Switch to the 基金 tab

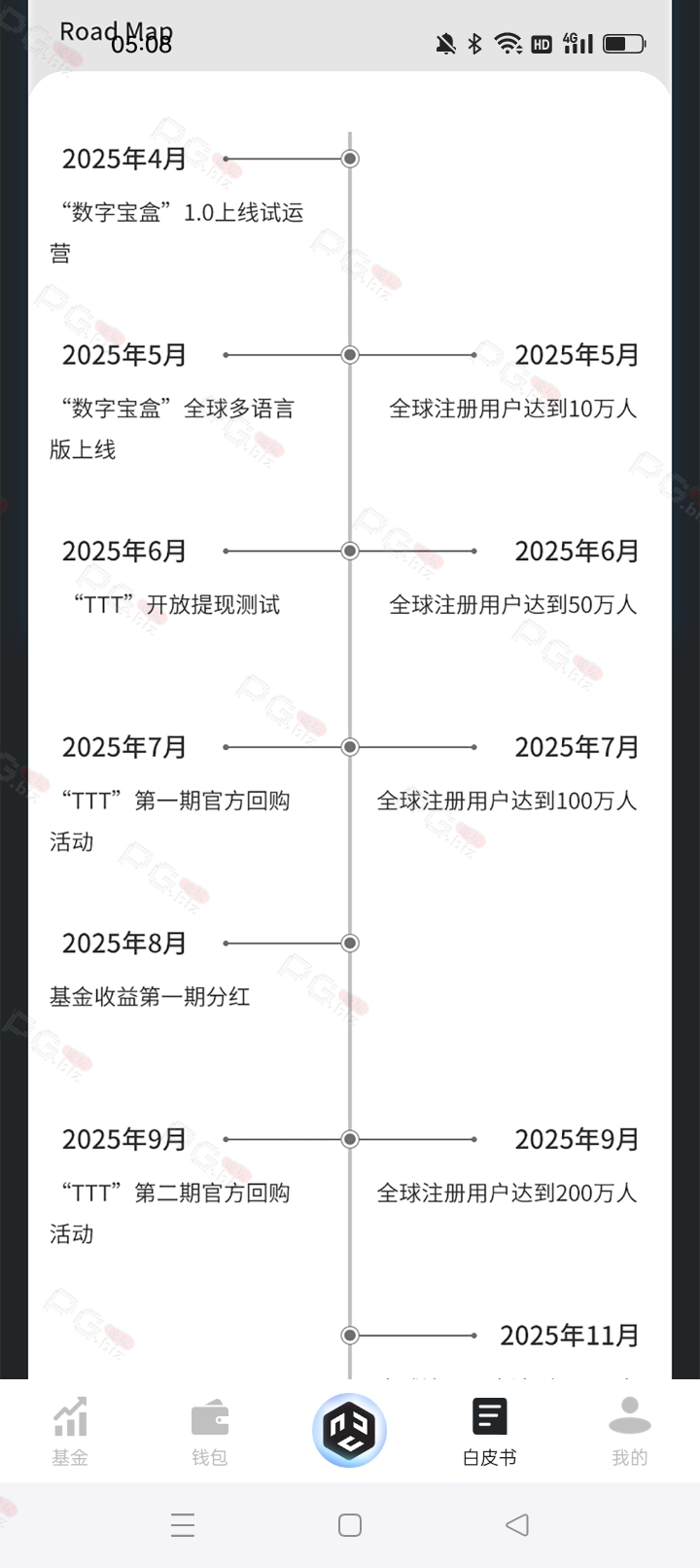[70, 1430]
